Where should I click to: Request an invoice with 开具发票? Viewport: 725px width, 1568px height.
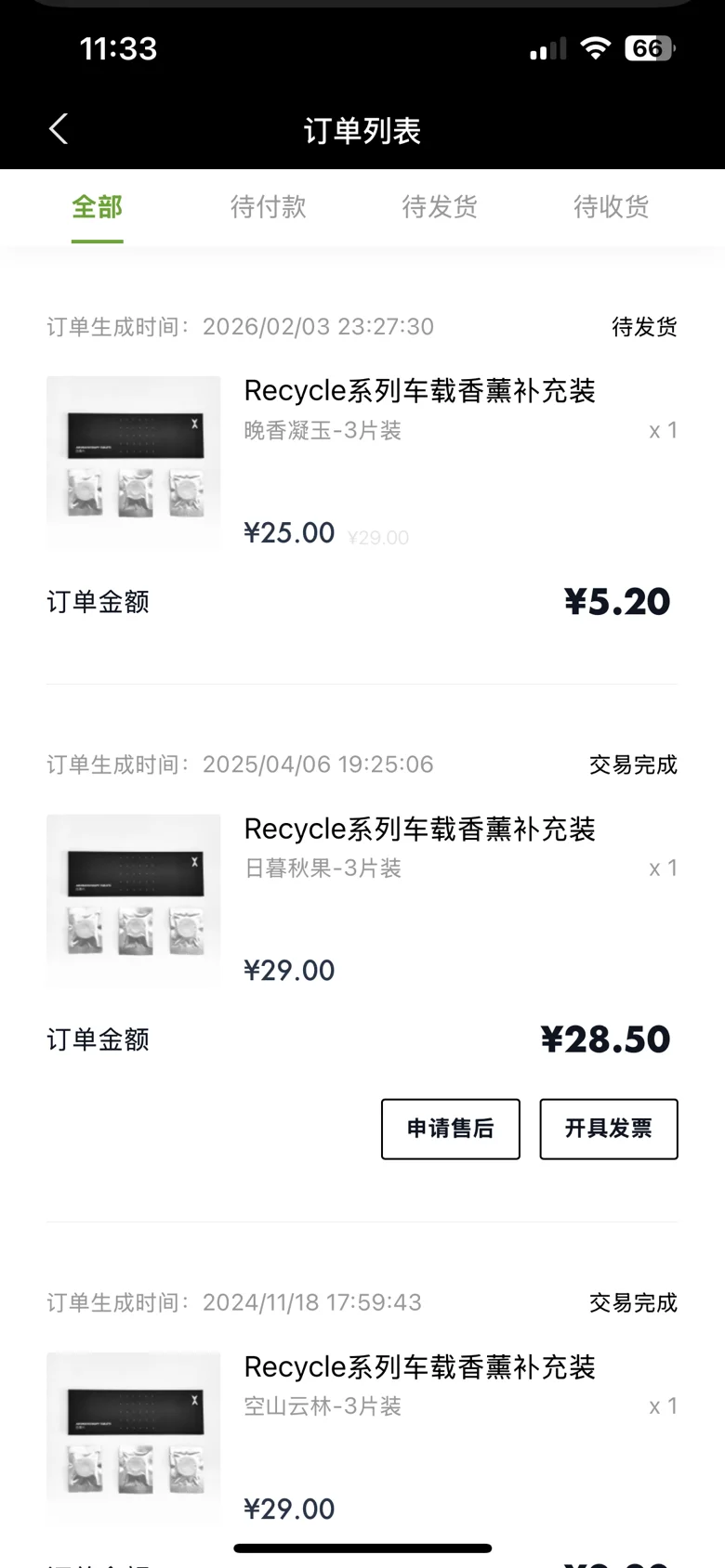tap(609, 1129)
